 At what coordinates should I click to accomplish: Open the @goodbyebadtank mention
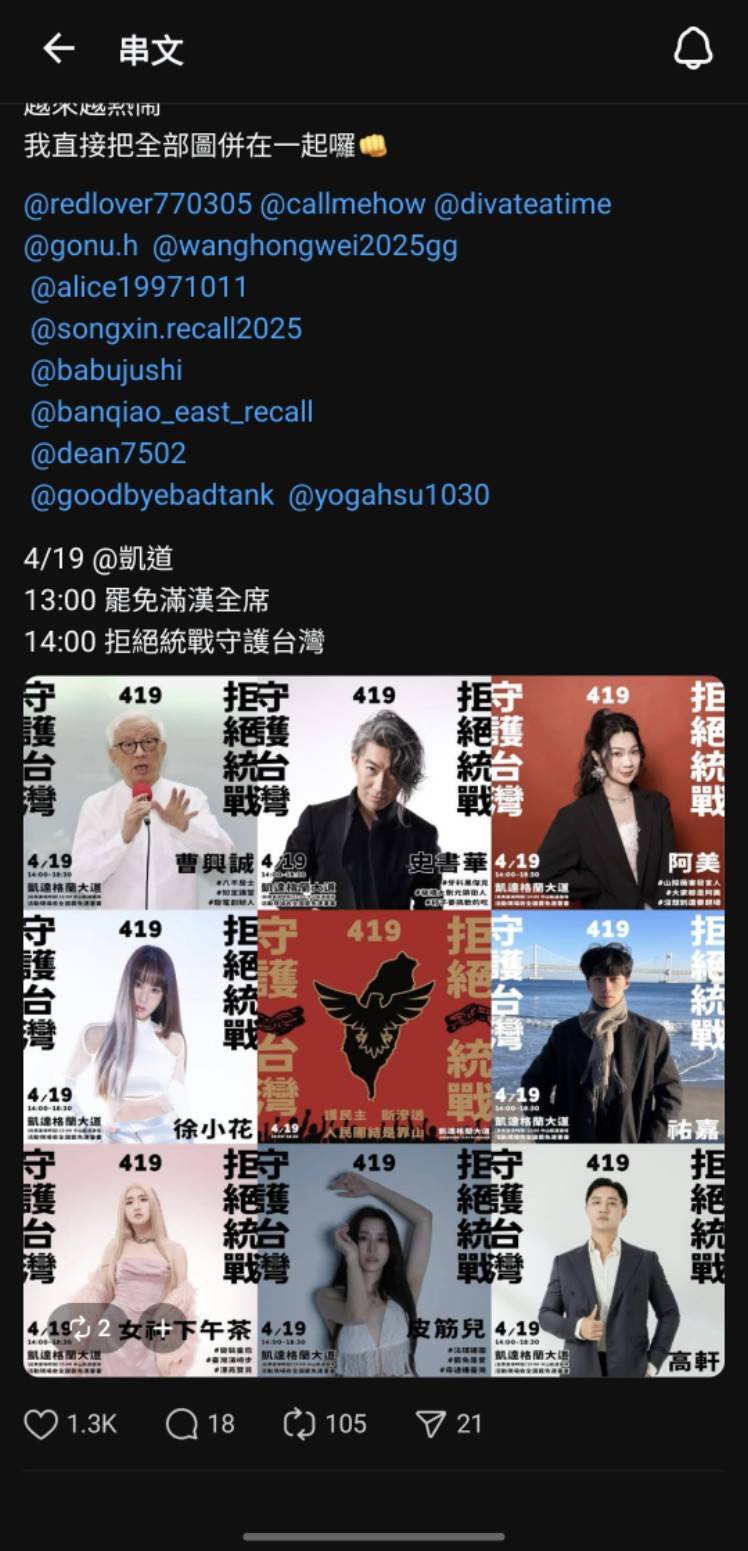pos(152,495)
